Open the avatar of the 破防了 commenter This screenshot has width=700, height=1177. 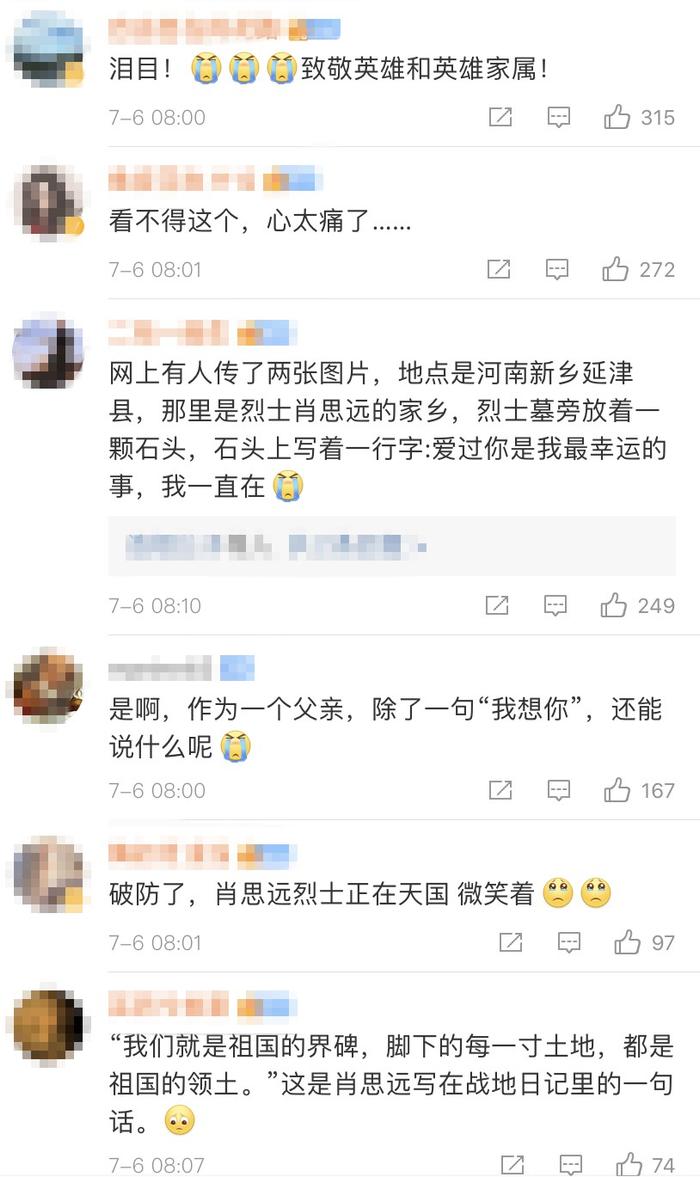click(48, 875)
